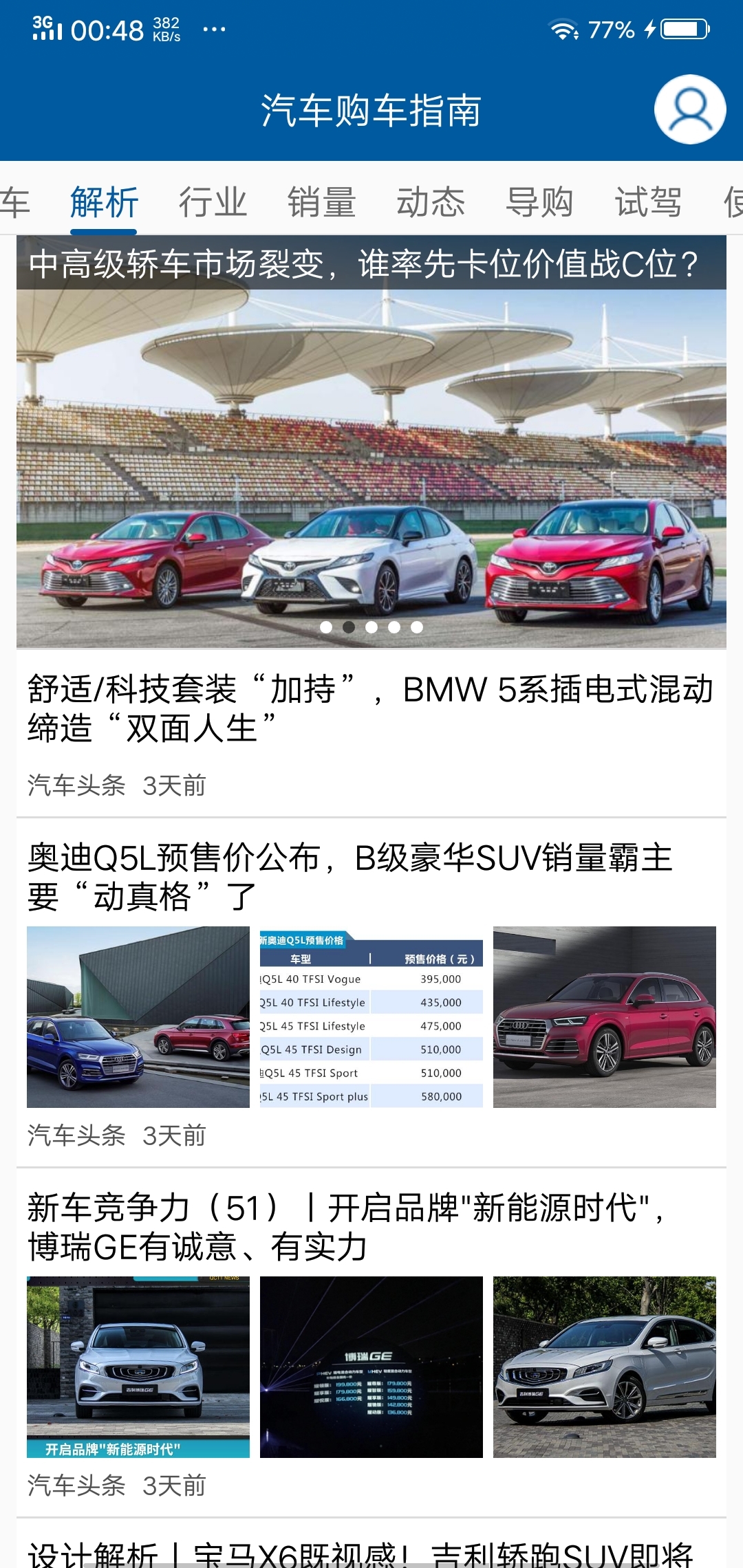Open the user profile icon
Viewport: 743px width, 1568px height.
pyautogui.click(x=689, y=109)
